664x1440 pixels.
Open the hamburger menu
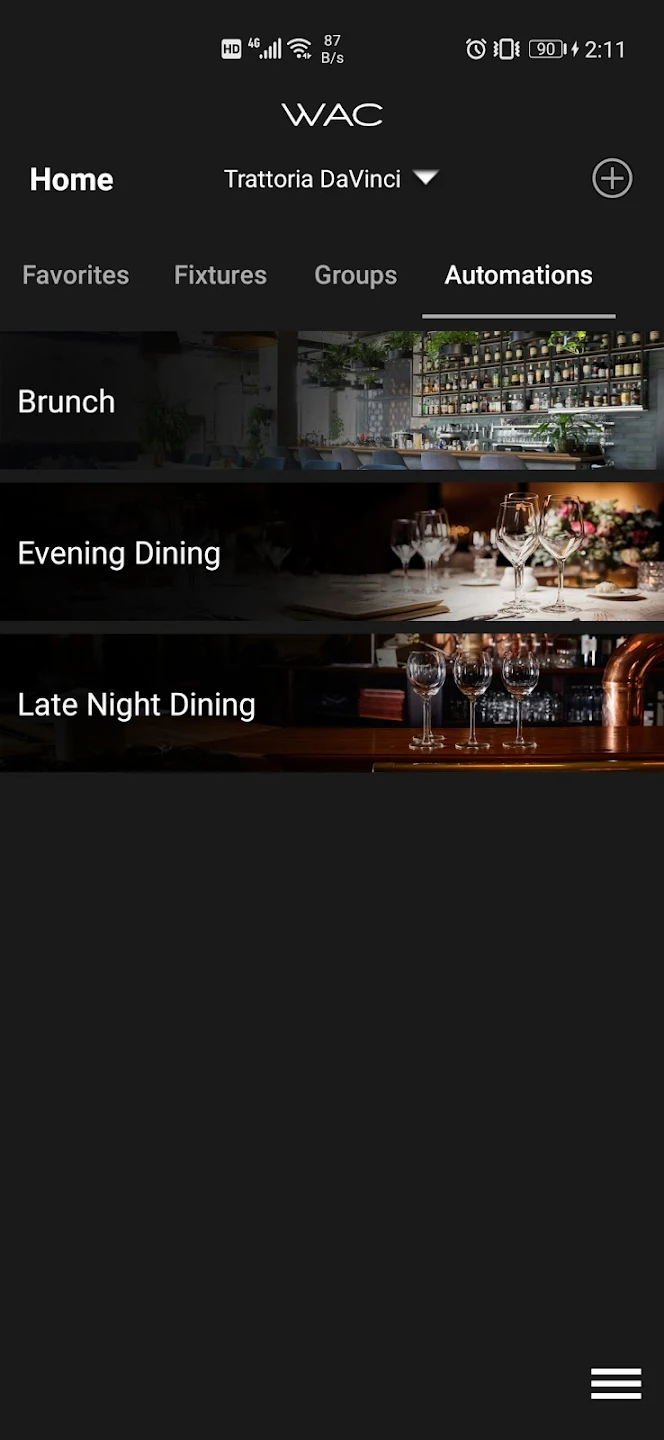coord(615,1384)
